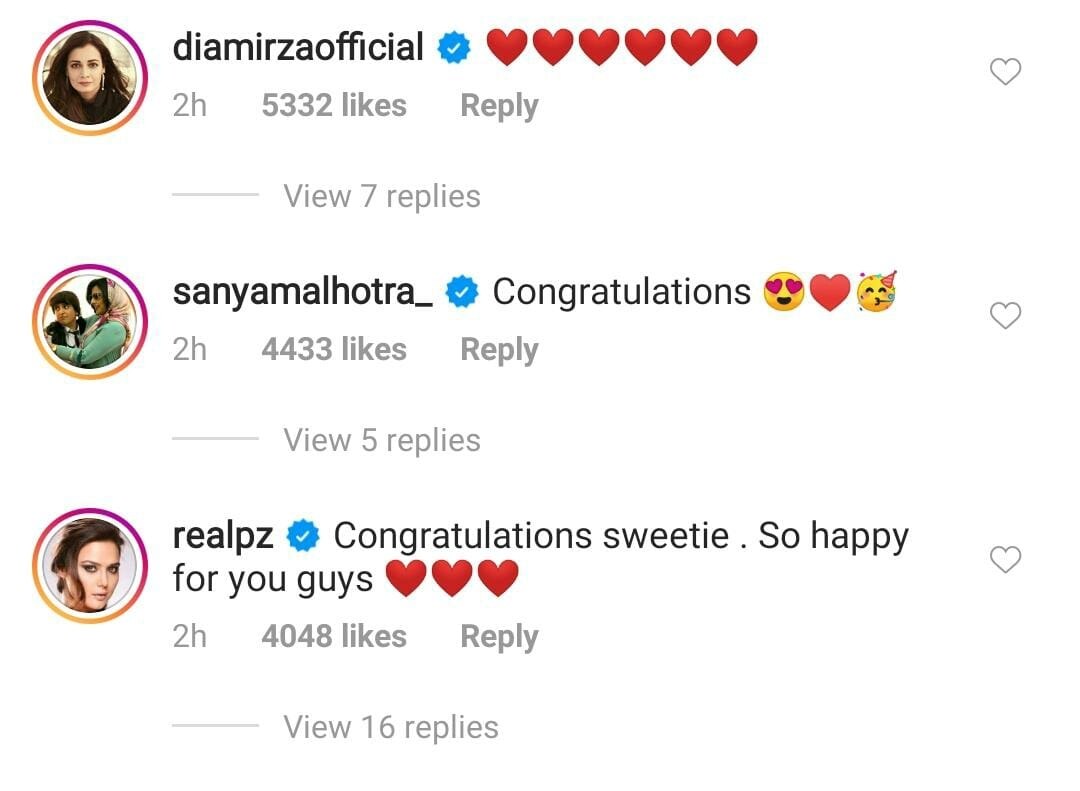Image resolution: width=1080 pixels, height=791 pixels.
Task: Expand View 16 replies
Action: (390, 727)
